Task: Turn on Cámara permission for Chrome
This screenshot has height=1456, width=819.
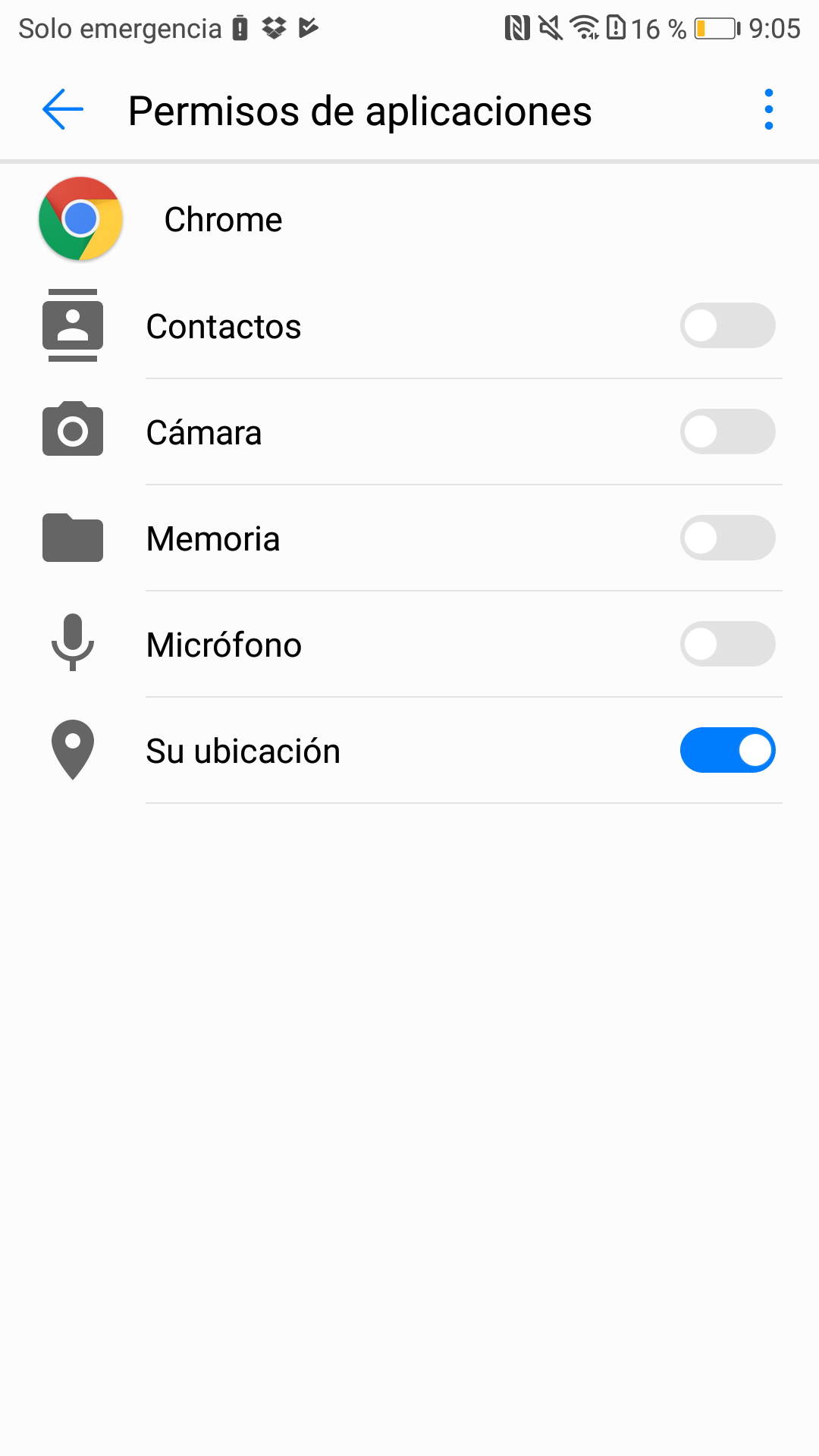Action: [x=727, y=432]
